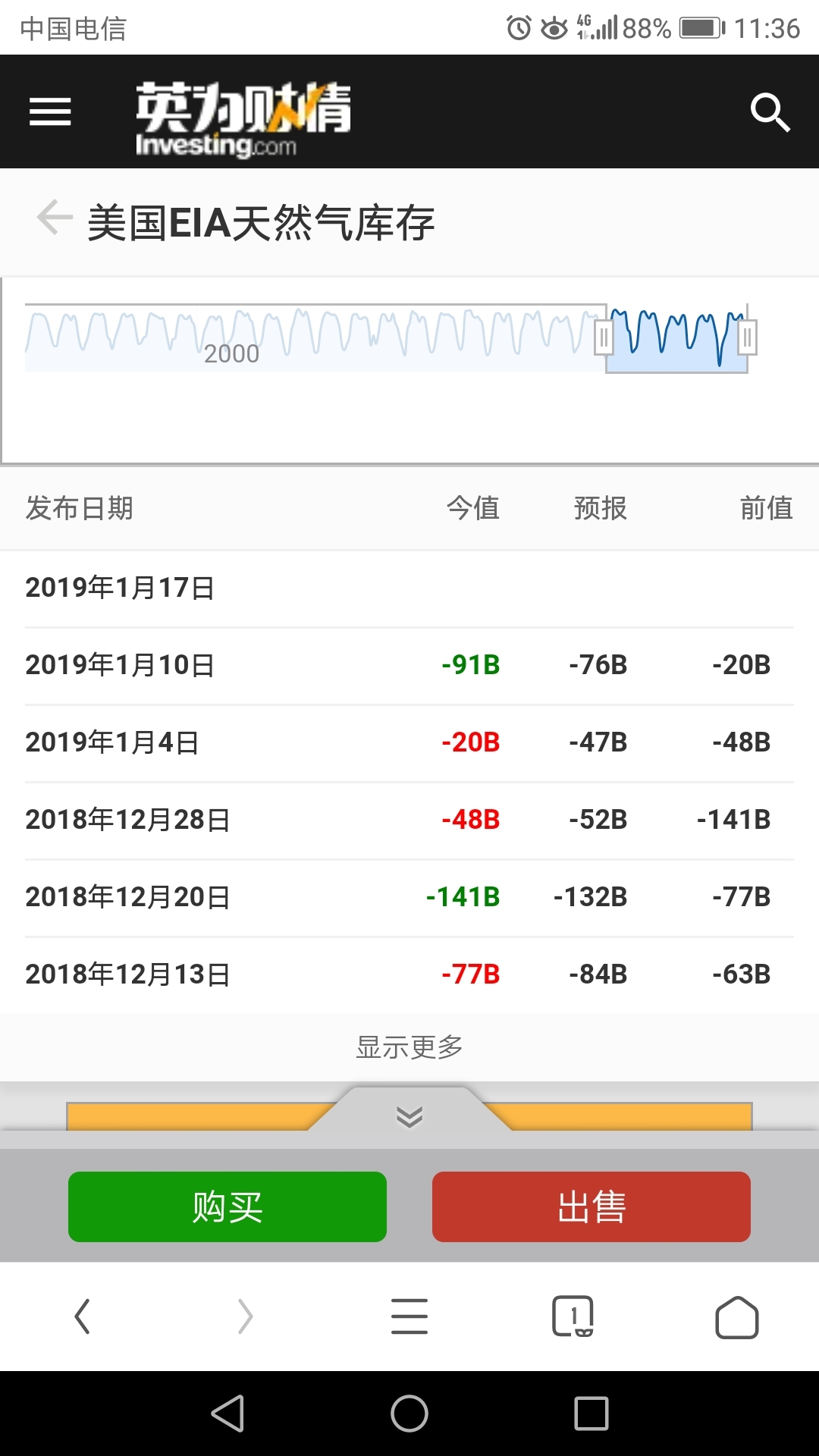
Task: Collapse the bottom trading panel with chevron
Action: pyautogui.click(x=409, y=1116)
